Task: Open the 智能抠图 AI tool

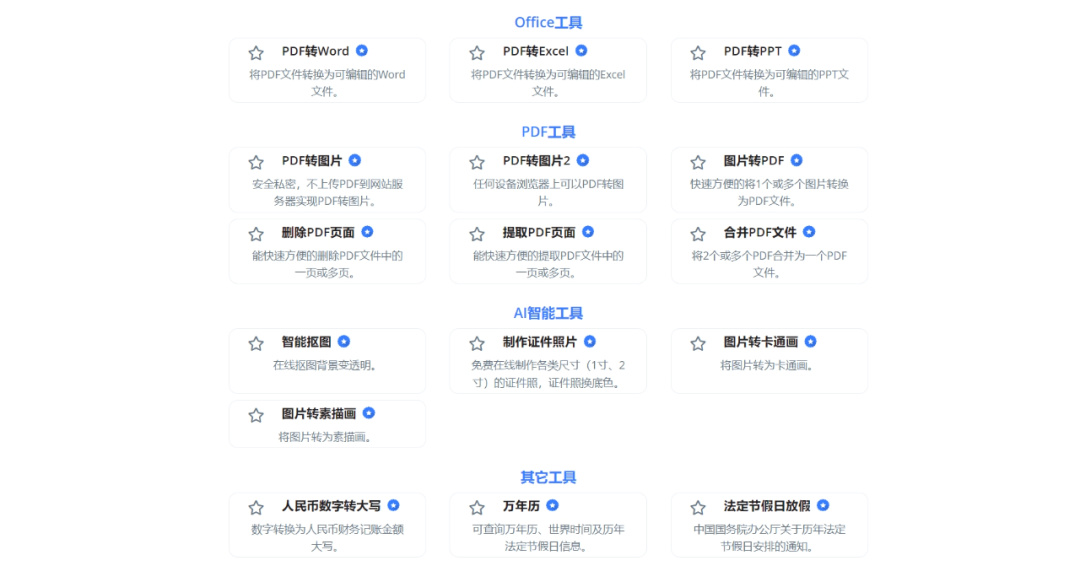Action: click(x=327, y=361)
